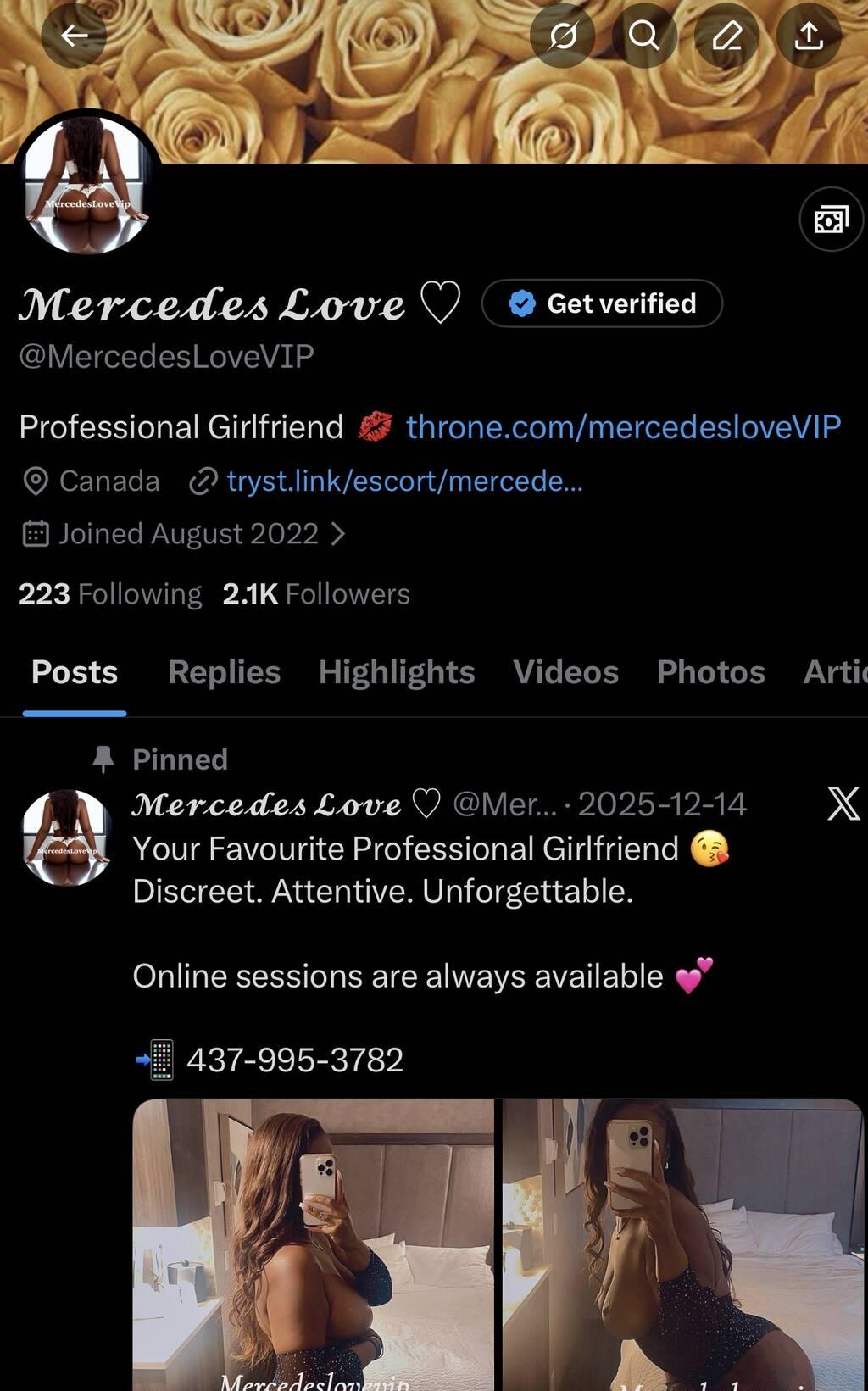Image resolution: width=868 pixels, height=1391 pixels.
Task: Open the money monetization icon
Action: coord(831,220)
